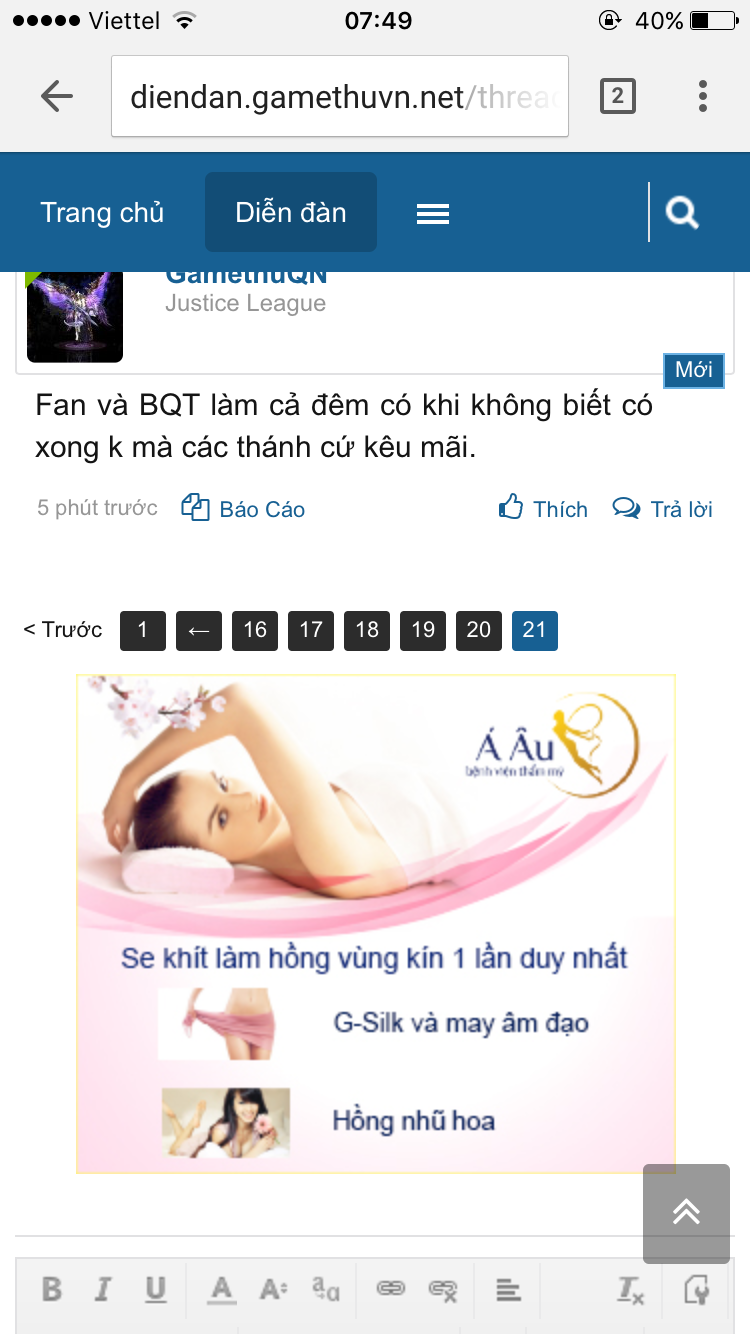Open the Á Âu advertisement banner
Viewport: 750px width, 1334px height.
pyautogui.click(x=376, y=923)
